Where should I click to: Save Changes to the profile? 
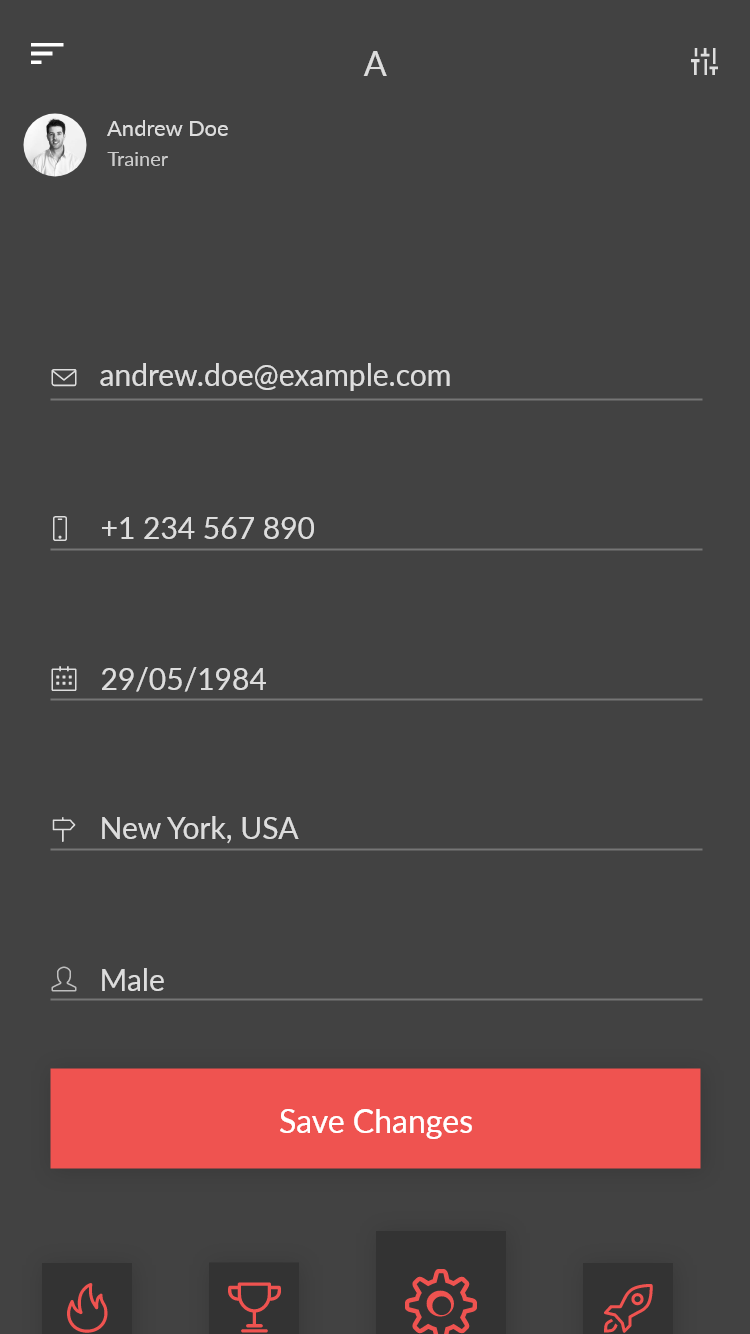coord(375,1118)
